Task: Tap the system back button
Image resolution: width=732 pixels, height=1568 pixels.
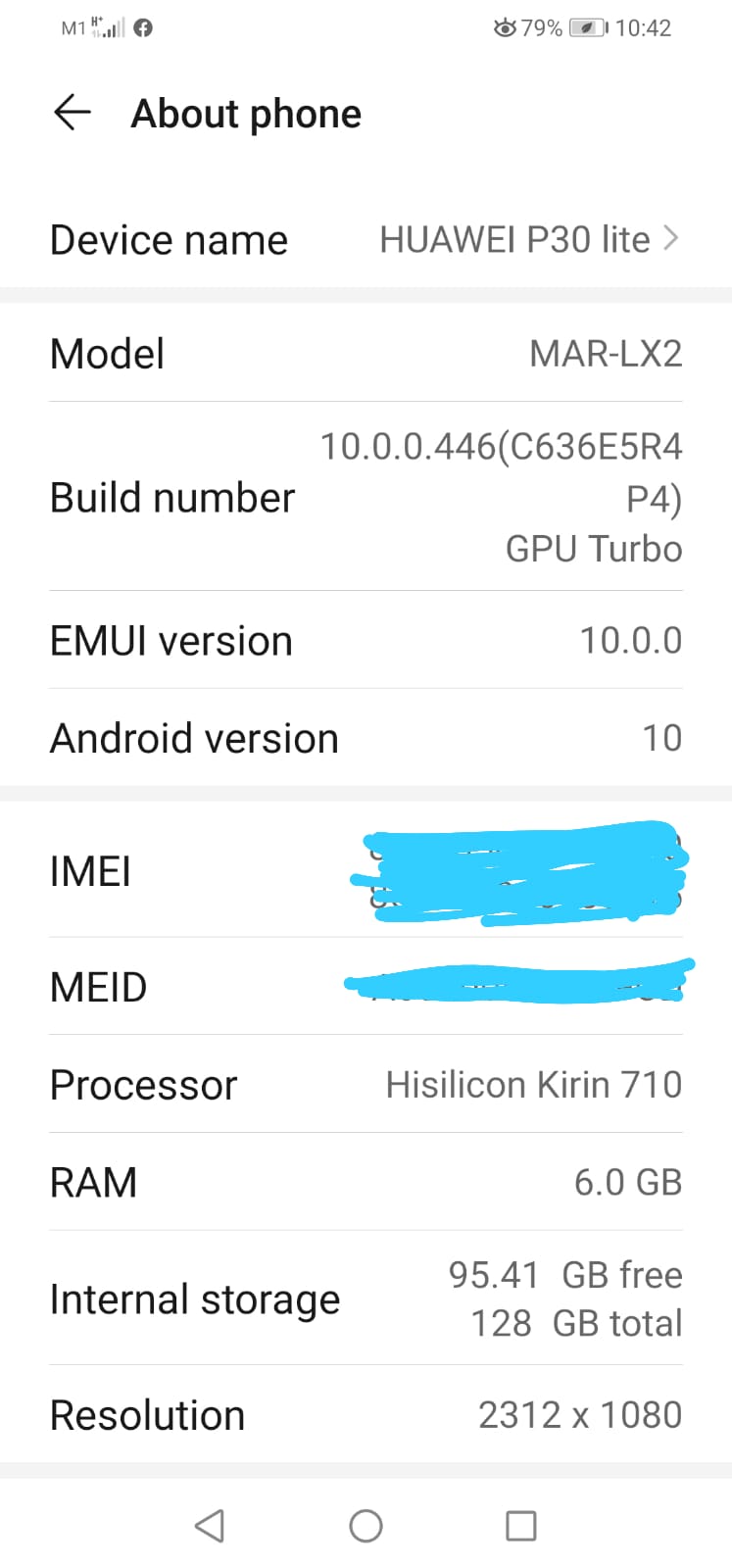Action: [210, 1525]
